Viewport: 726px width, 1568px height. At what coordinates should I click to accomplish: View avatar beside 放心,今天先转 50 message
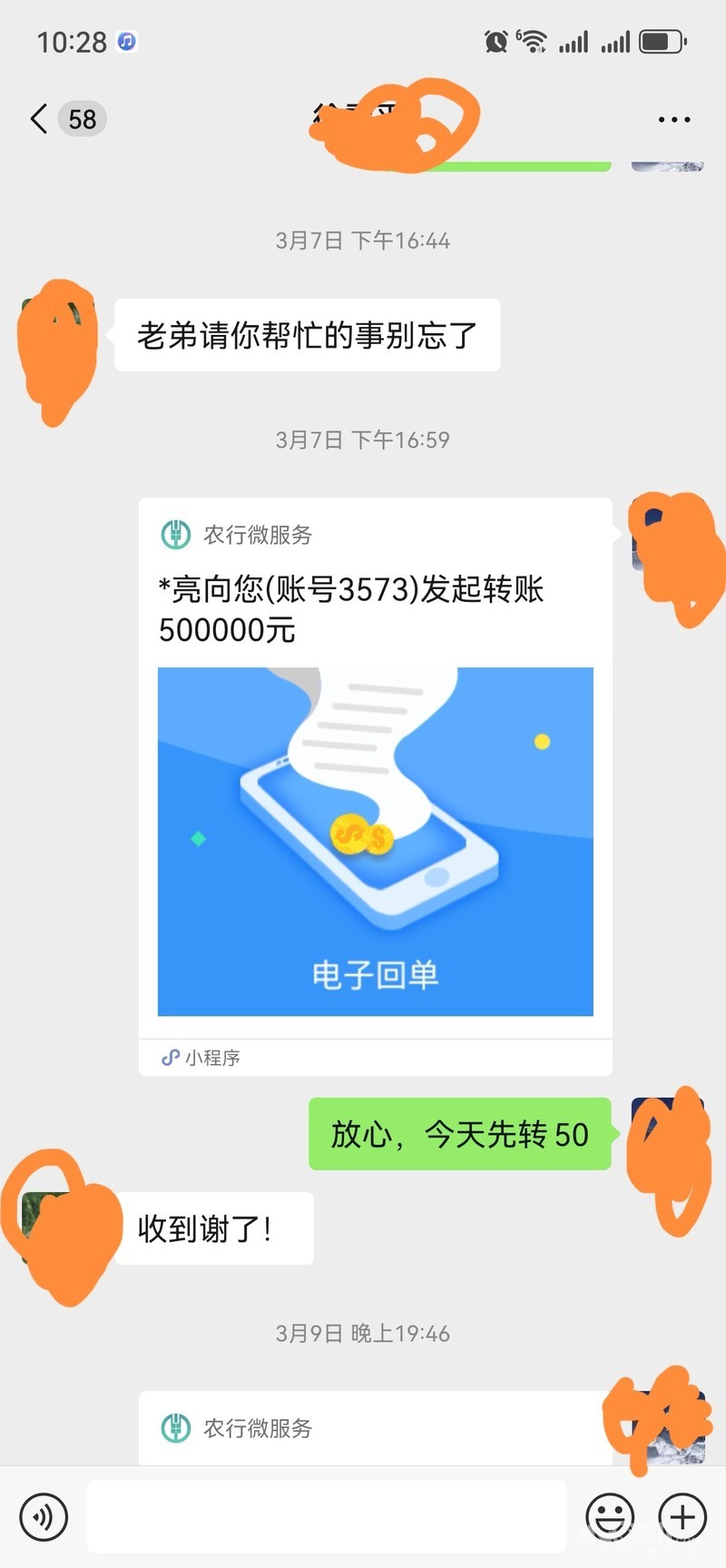[x=667, y=1135]
